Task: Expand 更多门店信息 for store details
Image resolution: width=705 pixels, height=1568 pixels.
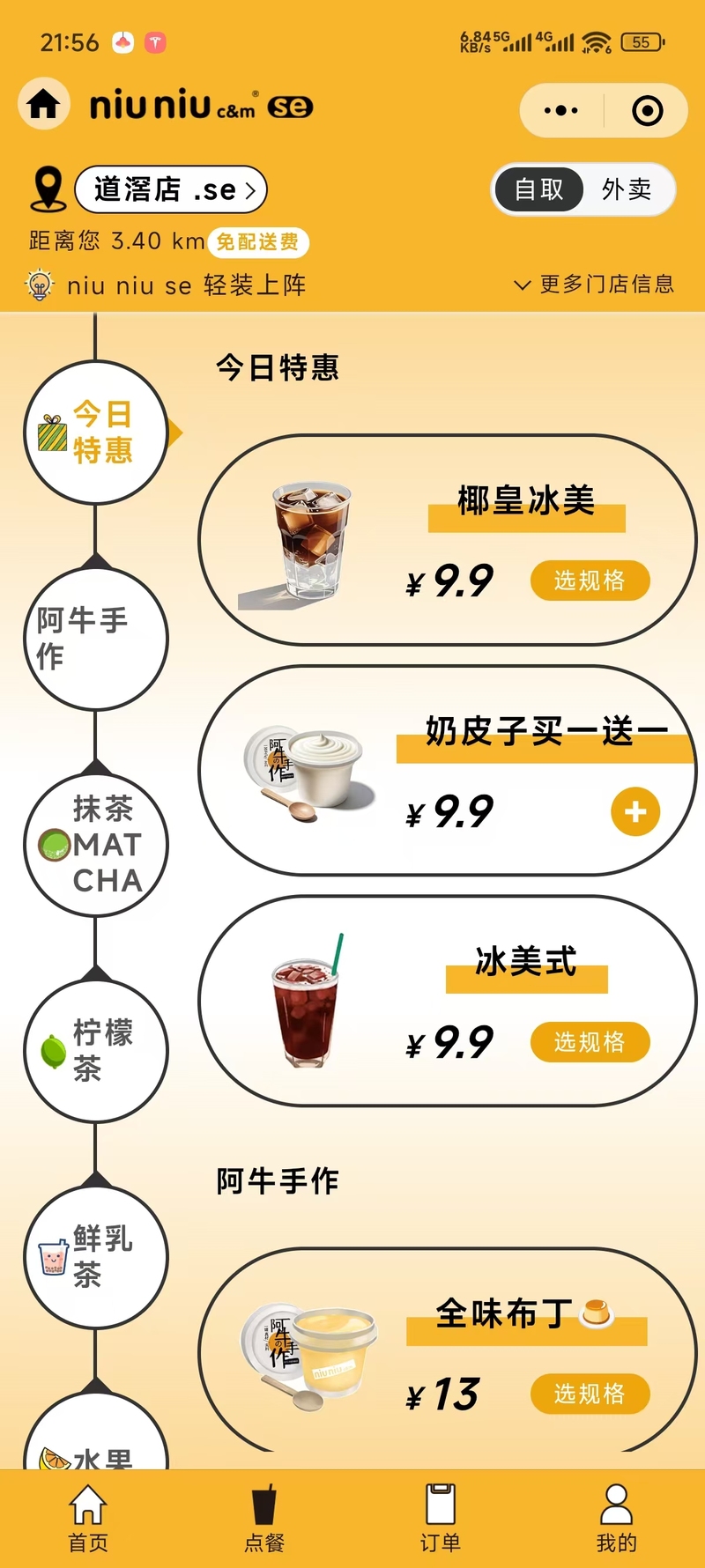Action: (594, 285)
